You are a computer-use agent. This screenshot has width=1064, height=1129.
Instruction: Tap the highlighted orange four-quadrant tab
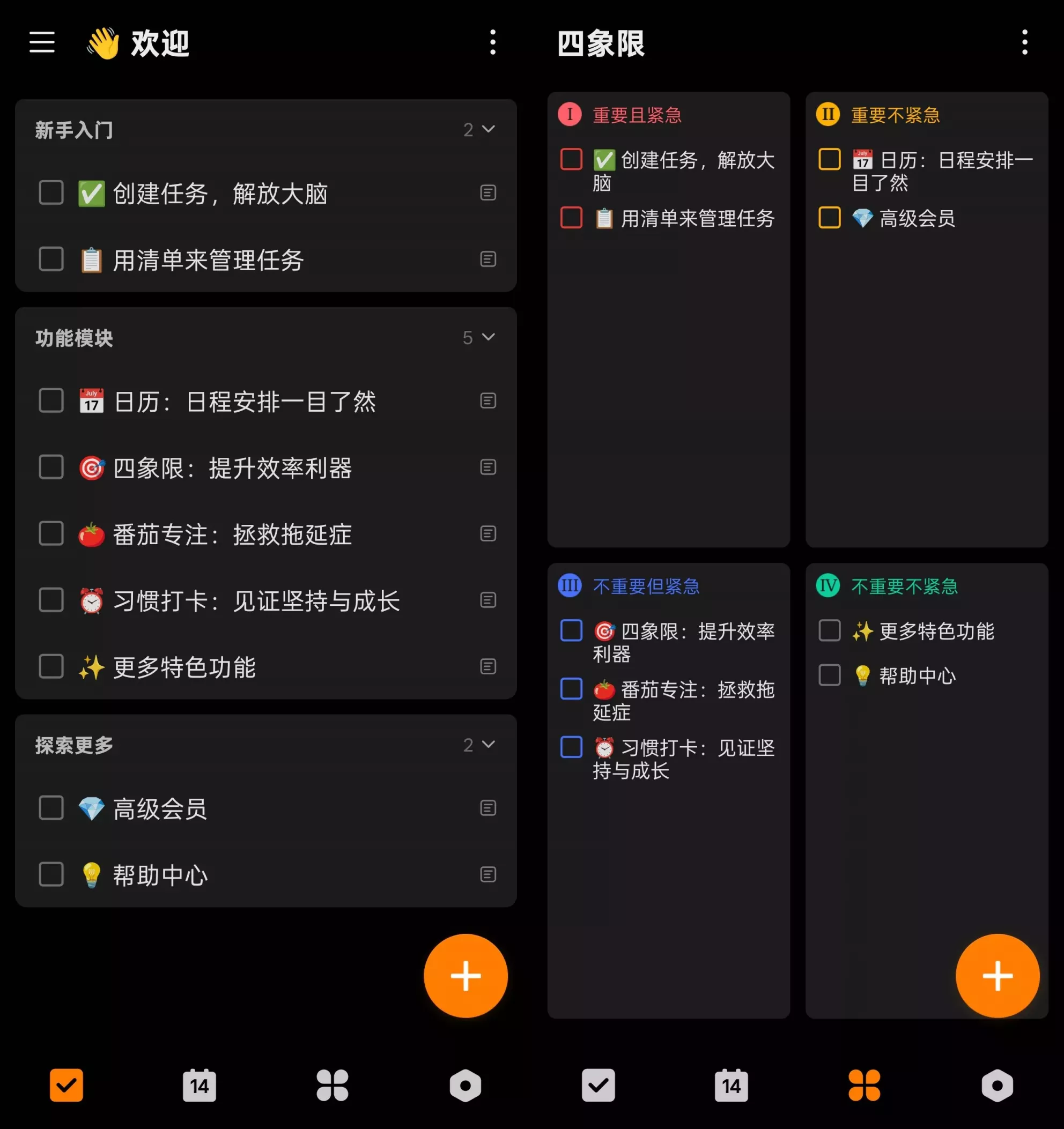864,1085
